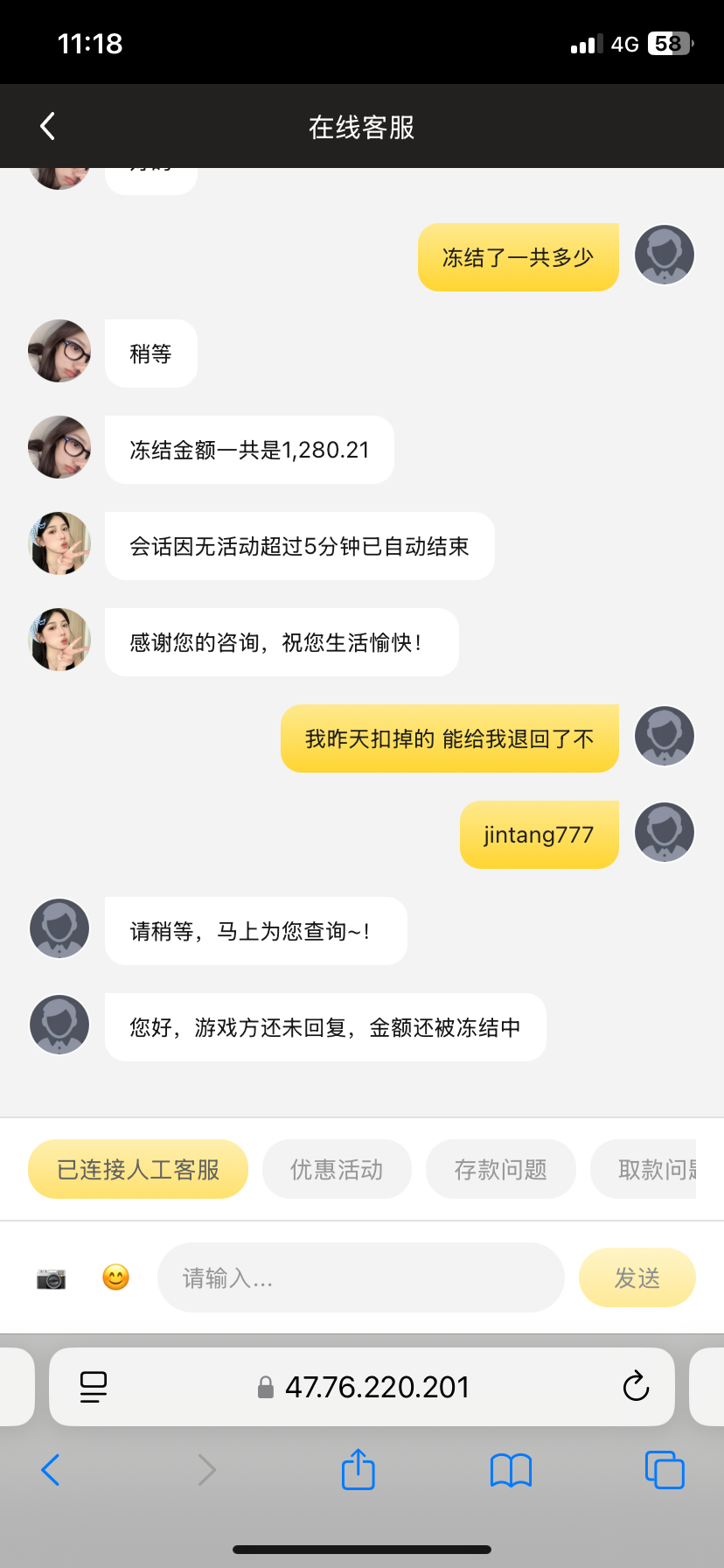
Task: Send the message with 发送
Action: pos(637,1277)
